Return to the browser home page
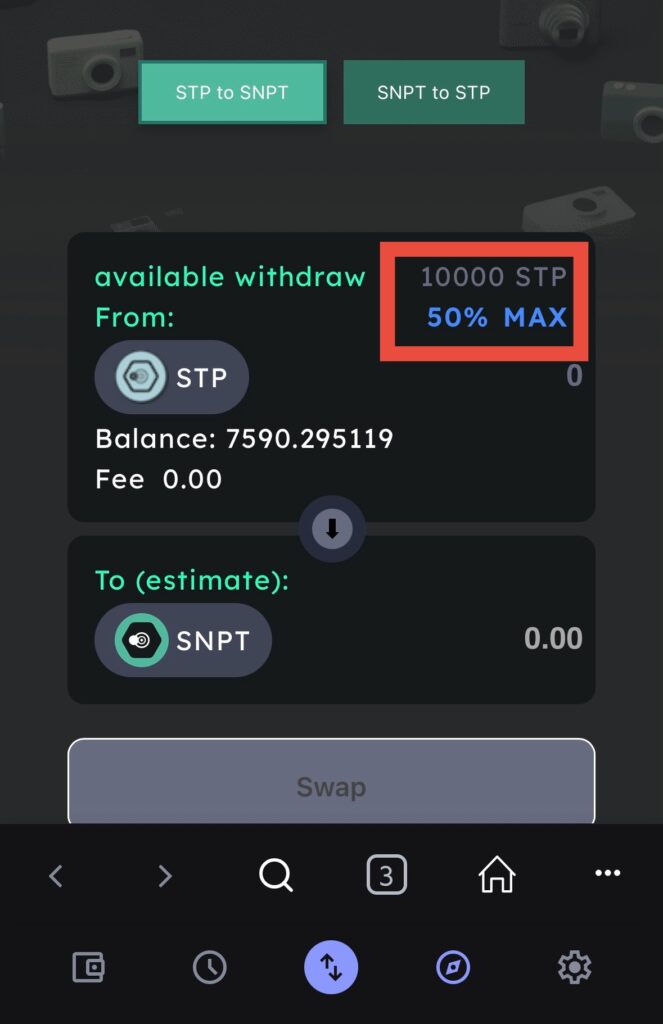 click(496, 876)
